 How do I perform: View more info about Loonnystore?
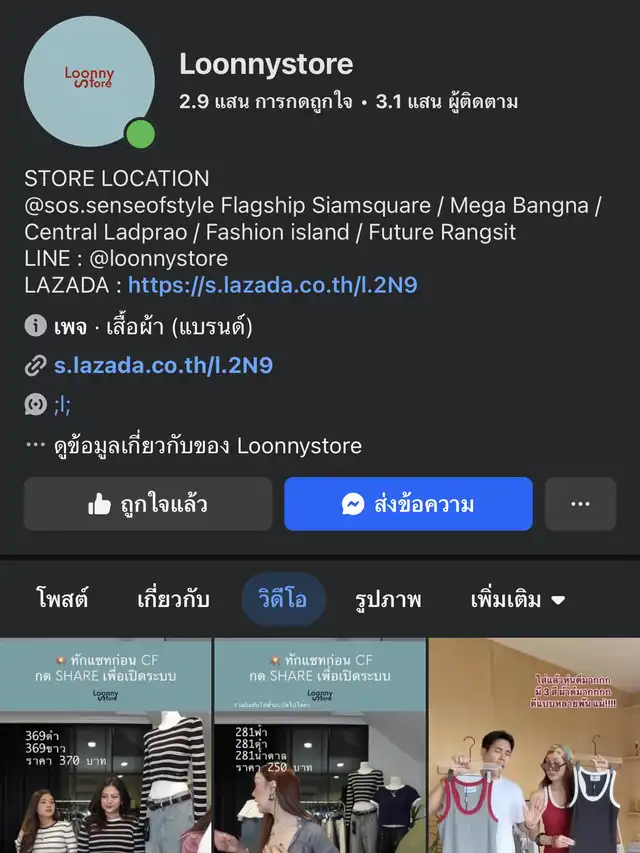(207, 445)
